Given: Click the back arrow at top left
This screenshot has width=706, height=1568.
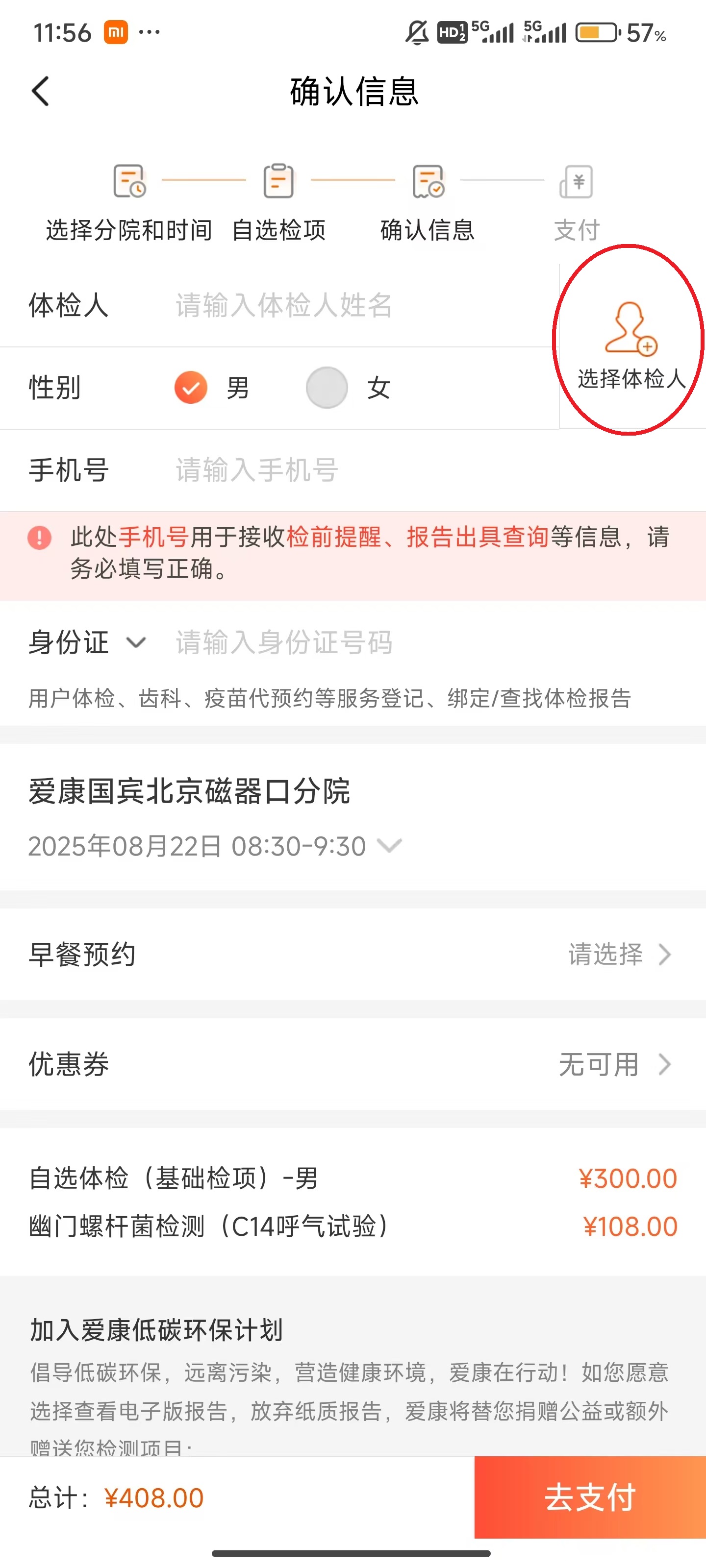Looking at the screenshot, I should [x=40, y=91].
